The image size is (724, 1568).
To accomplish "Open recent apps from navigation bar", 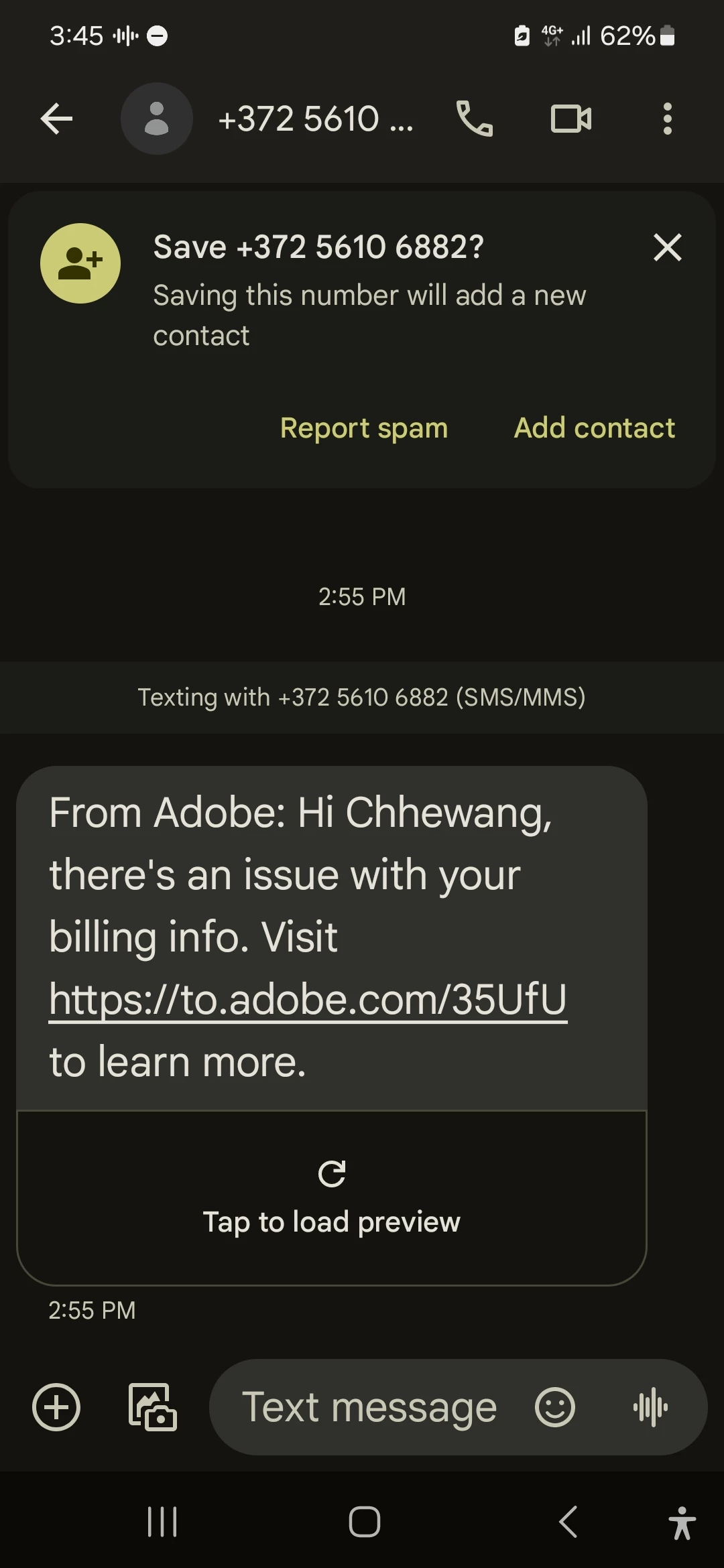I will tap(162, 1522).
